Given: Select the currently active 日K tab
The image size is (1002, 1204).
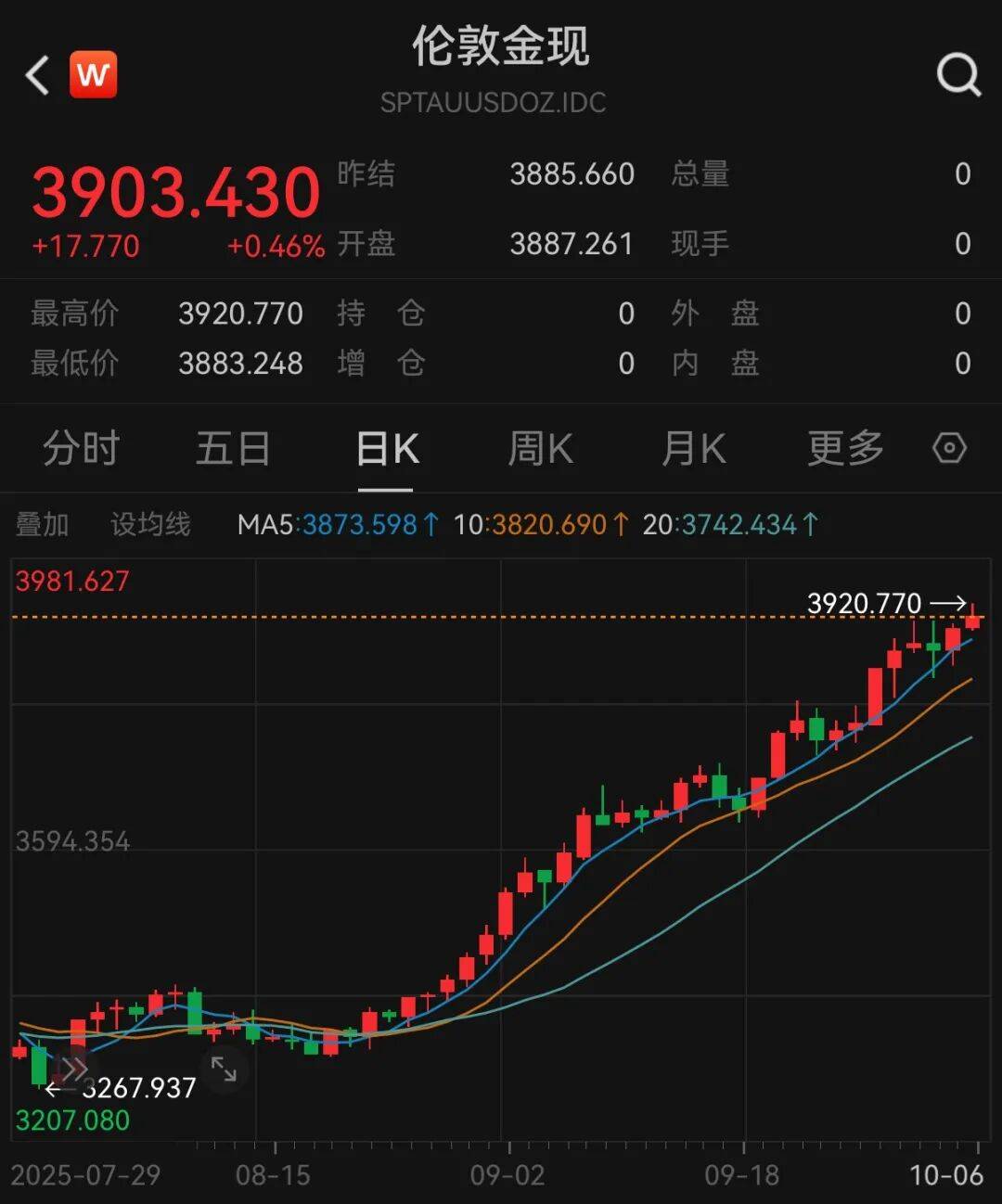Looking at the screenshot, I should 387,448.
